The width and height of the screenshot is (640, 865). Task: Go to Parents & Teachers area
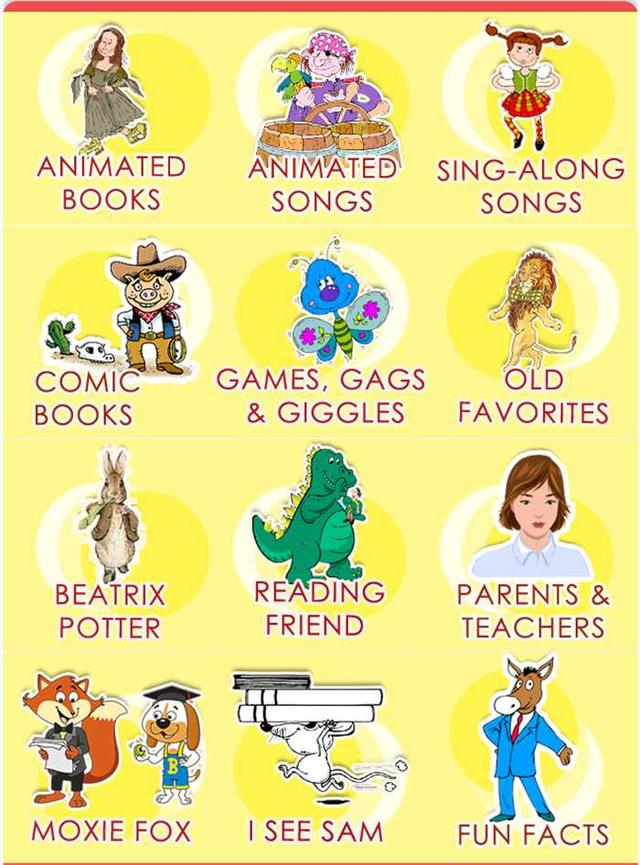[530, 543]
